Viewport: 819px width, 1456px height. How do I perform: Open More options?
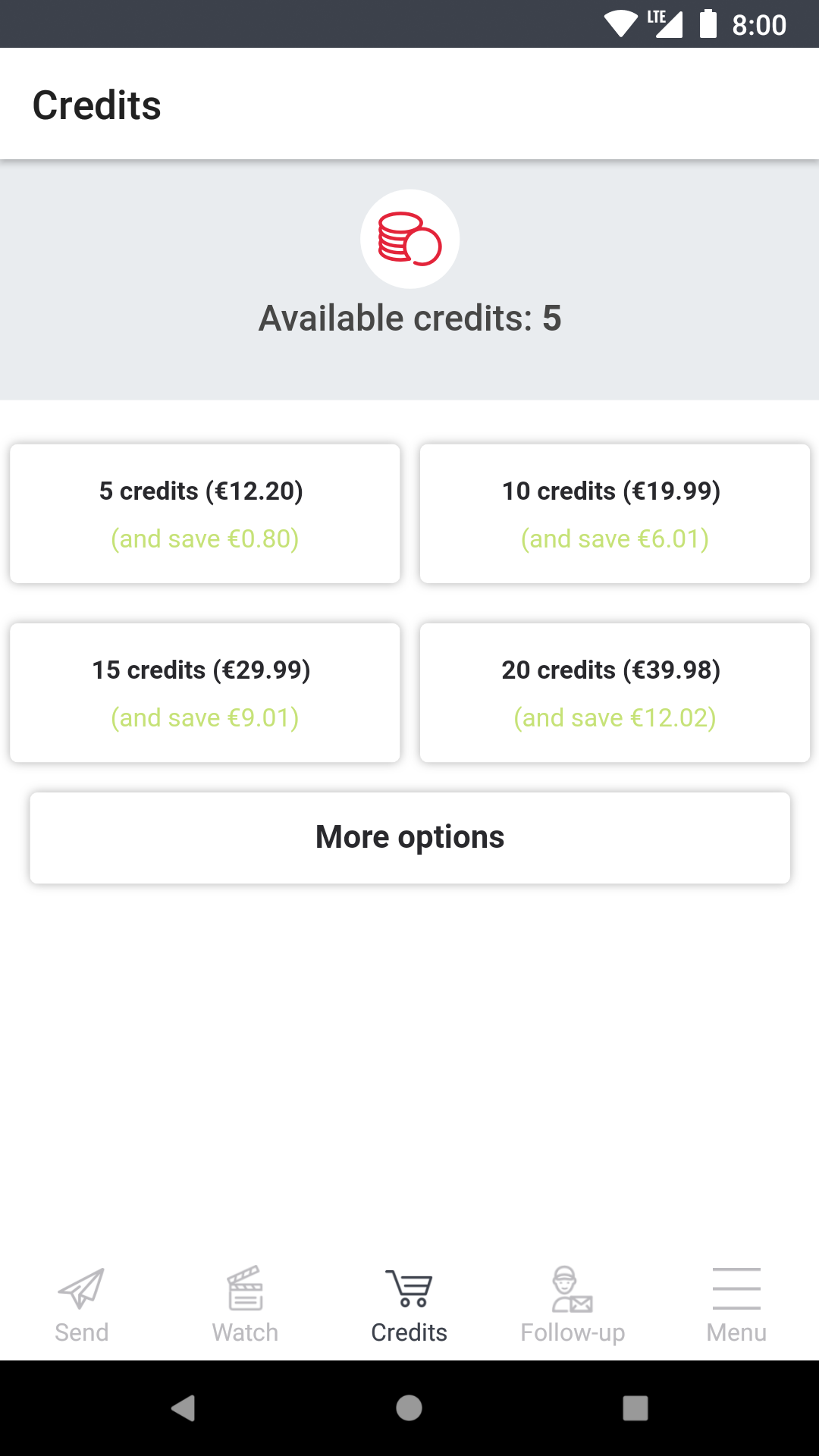(409, 838)
